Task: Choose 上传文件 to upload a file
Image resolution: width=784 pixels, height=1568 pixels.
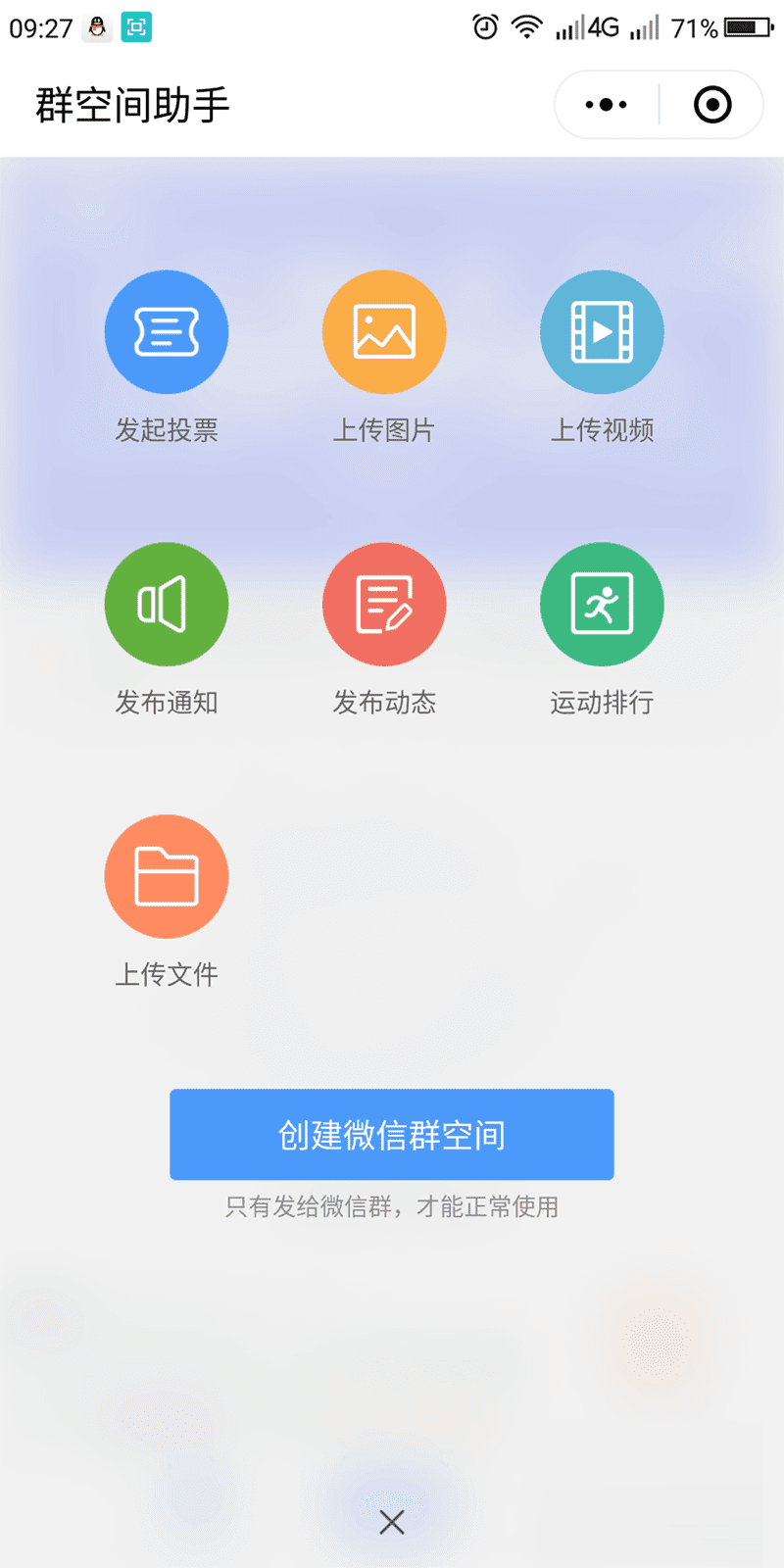Action: pyautogui.click(x=167, y=877)
